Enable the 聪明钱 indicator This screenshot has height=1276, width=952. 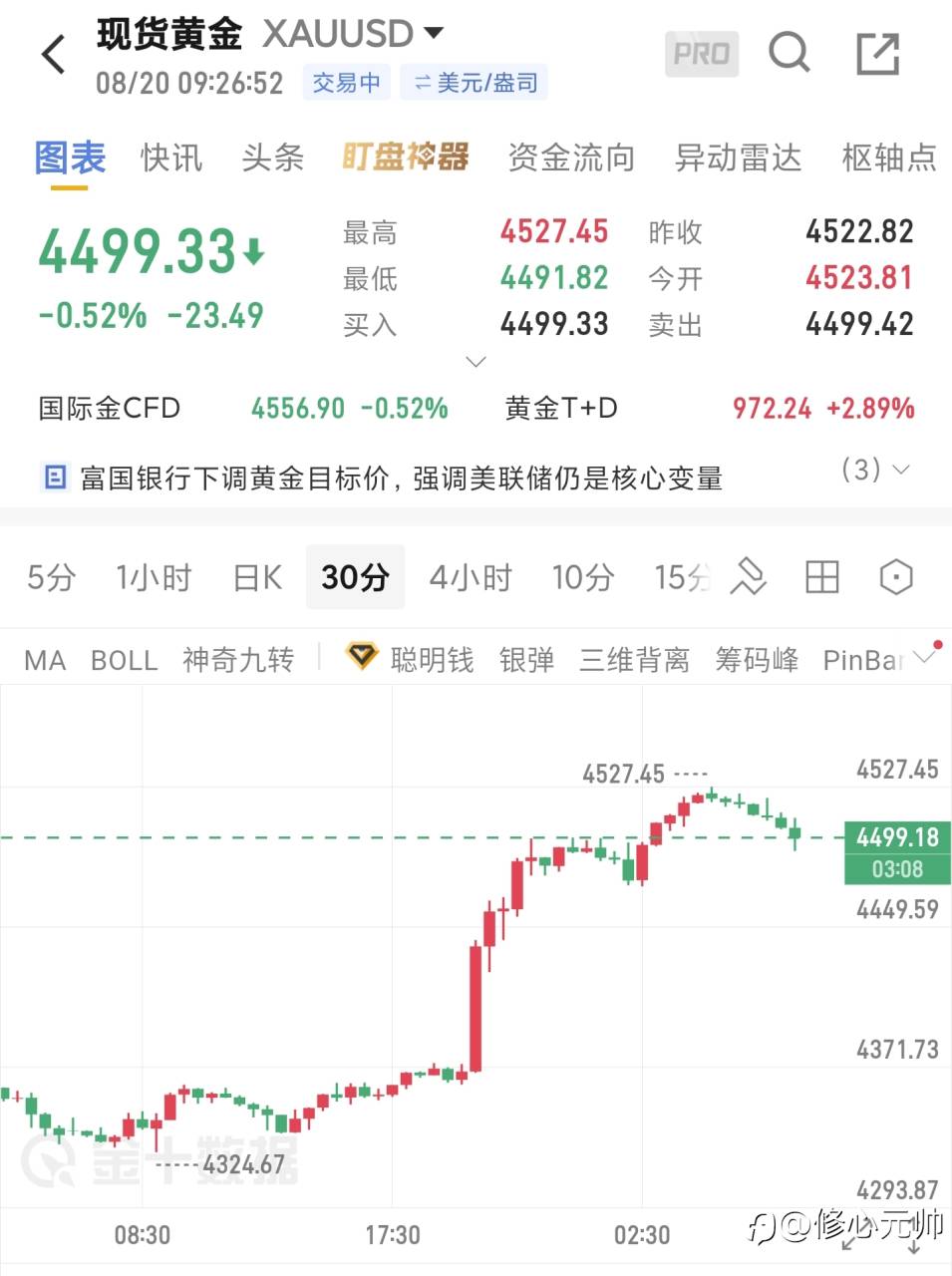[410, 659]
